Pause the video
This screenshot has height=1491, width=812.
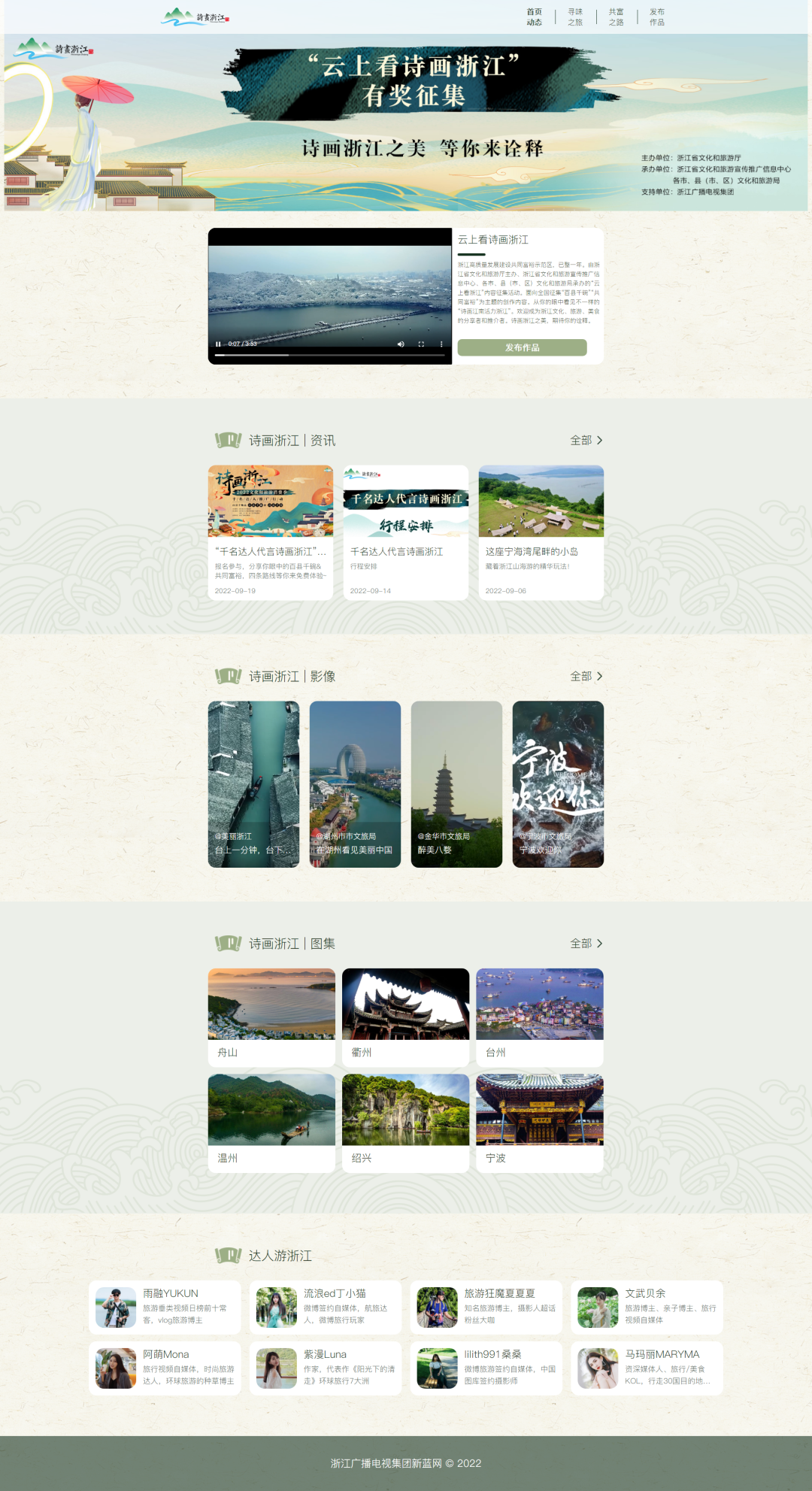(x=218, y=344)
